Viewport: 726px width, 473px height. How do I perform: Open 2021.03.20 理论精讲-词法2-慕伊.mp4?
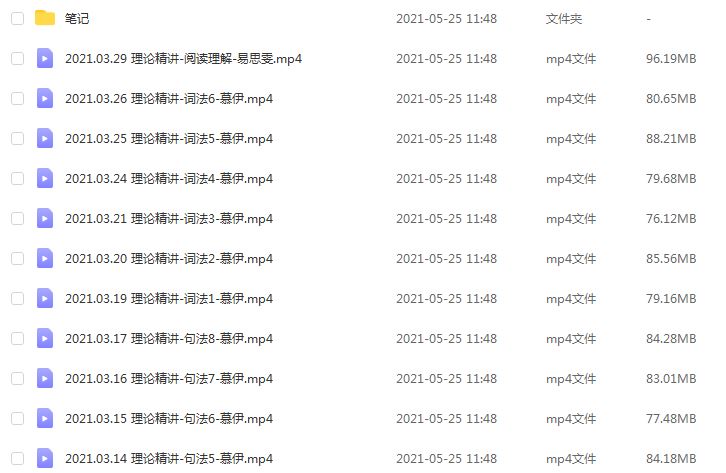(x=169, y=259)
